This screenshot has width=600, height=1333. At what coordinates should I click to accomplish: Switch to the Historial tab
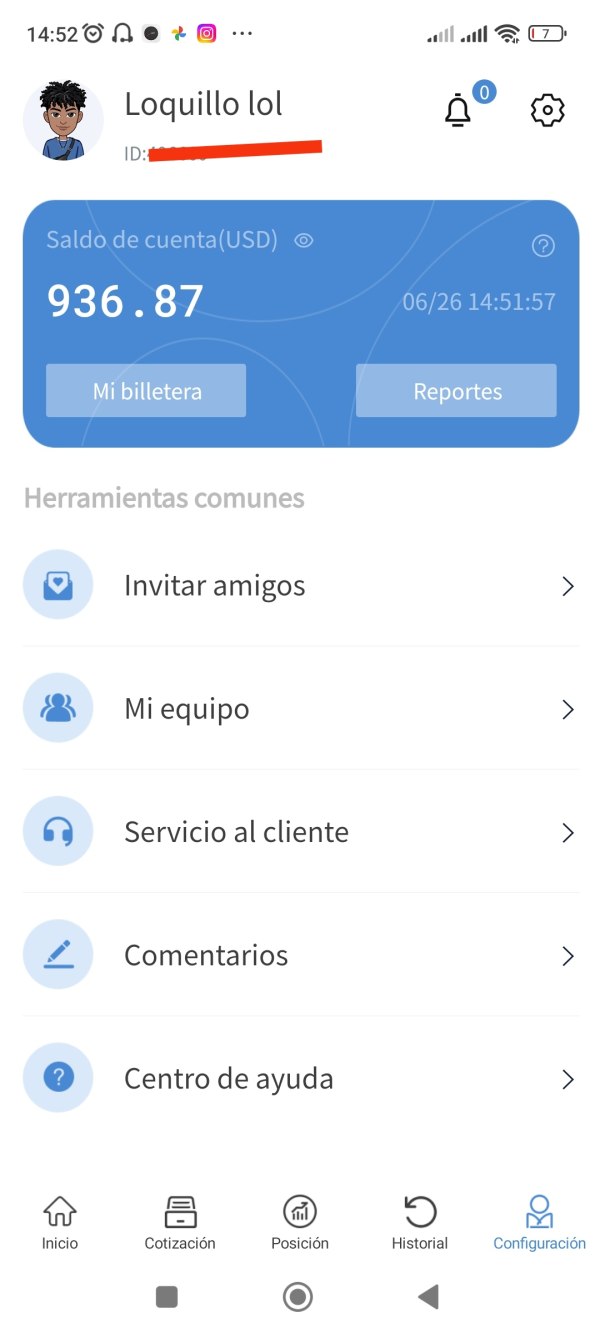coord(420,1223)
